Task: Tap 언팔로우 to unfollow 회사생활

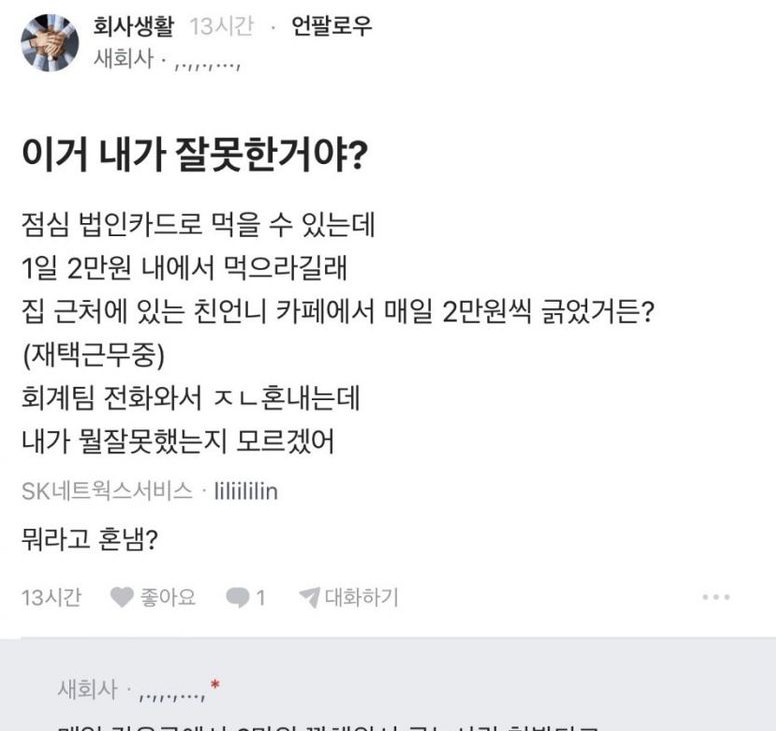Action: [331, 27]
